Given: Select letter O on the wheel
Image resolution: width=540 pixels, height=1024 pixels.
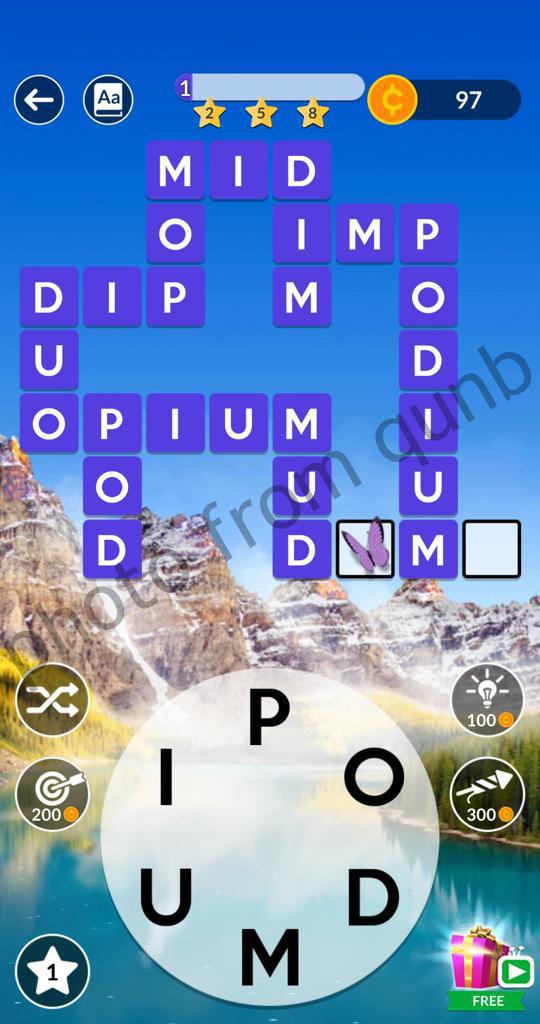Looking at the screenshot, I should pyautogui.click(x=374, y=776).
